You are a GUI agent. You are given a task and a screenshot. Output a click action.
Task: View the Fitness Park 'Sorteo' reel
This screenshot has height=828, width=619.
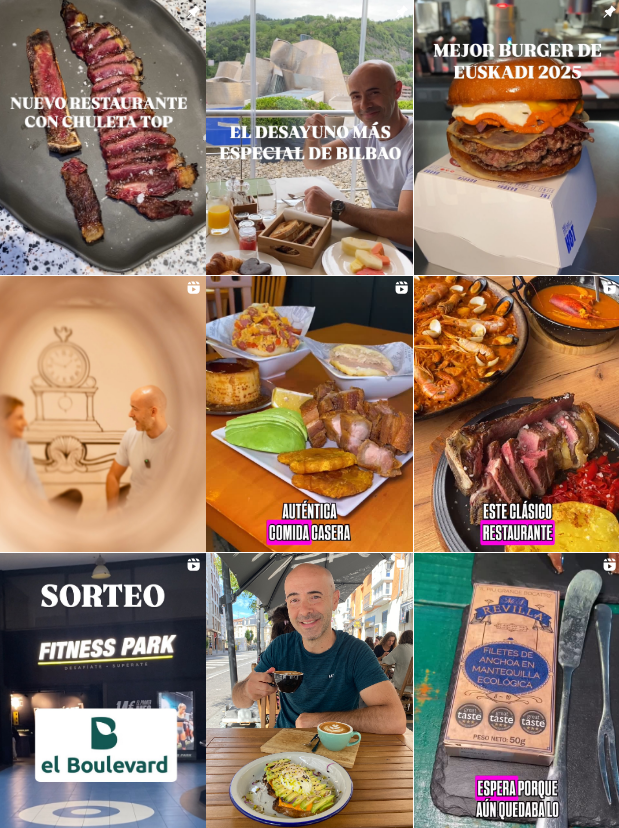(102, 690)
